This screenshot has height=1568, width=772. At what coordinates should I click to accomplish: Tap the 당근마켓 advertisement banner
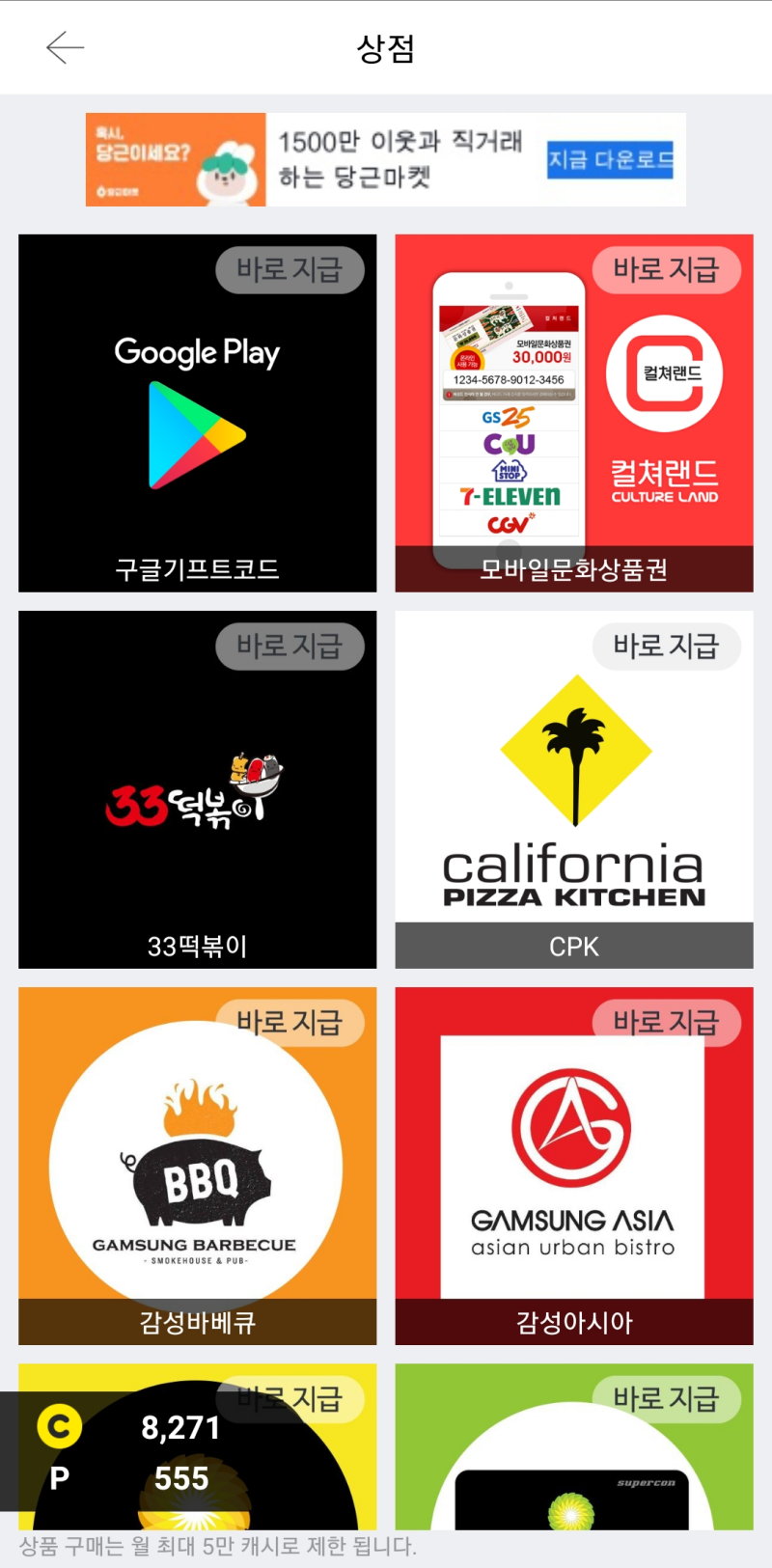click(x=385, y=159)
